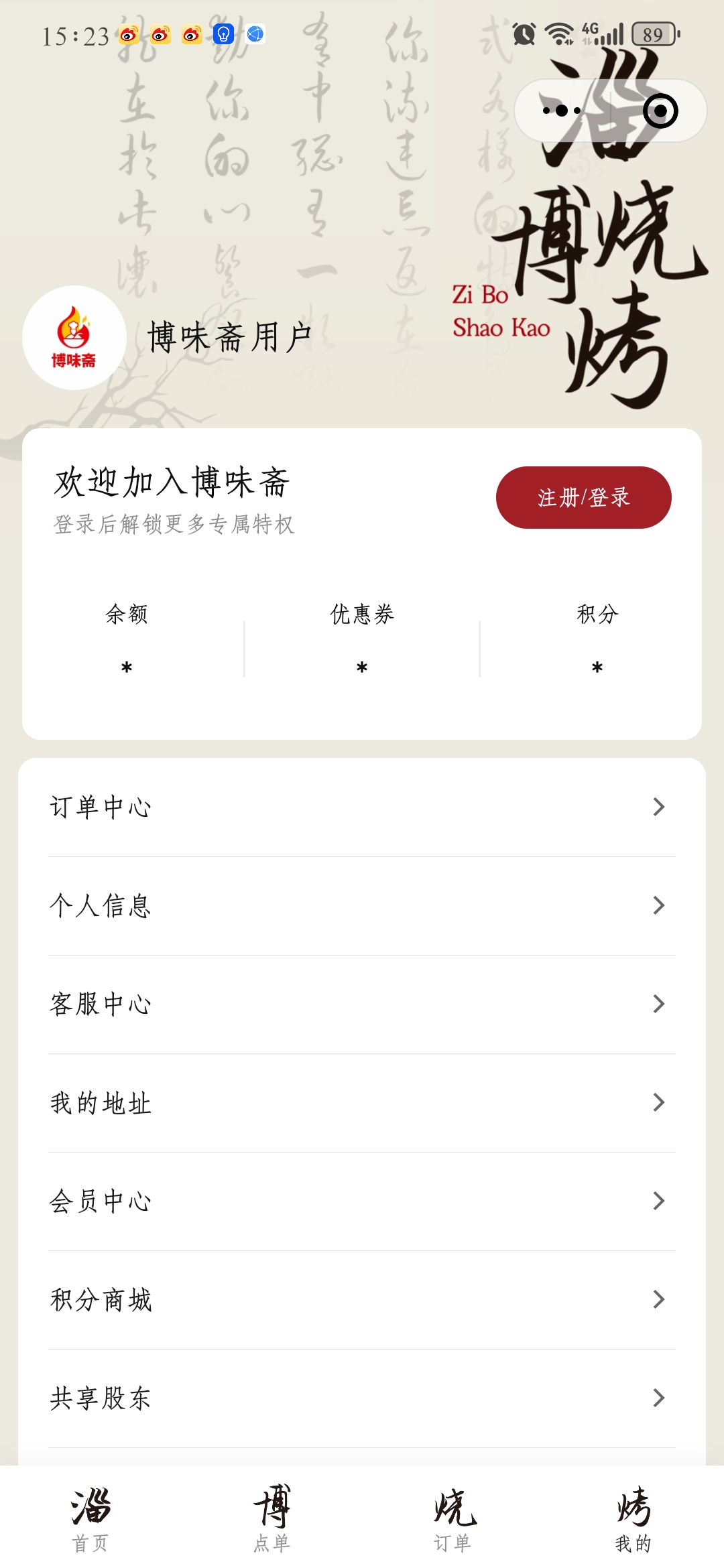The height and width of the screenshot is (1568, 724).
Task: Go to 客服中心
Action: 362,1004
